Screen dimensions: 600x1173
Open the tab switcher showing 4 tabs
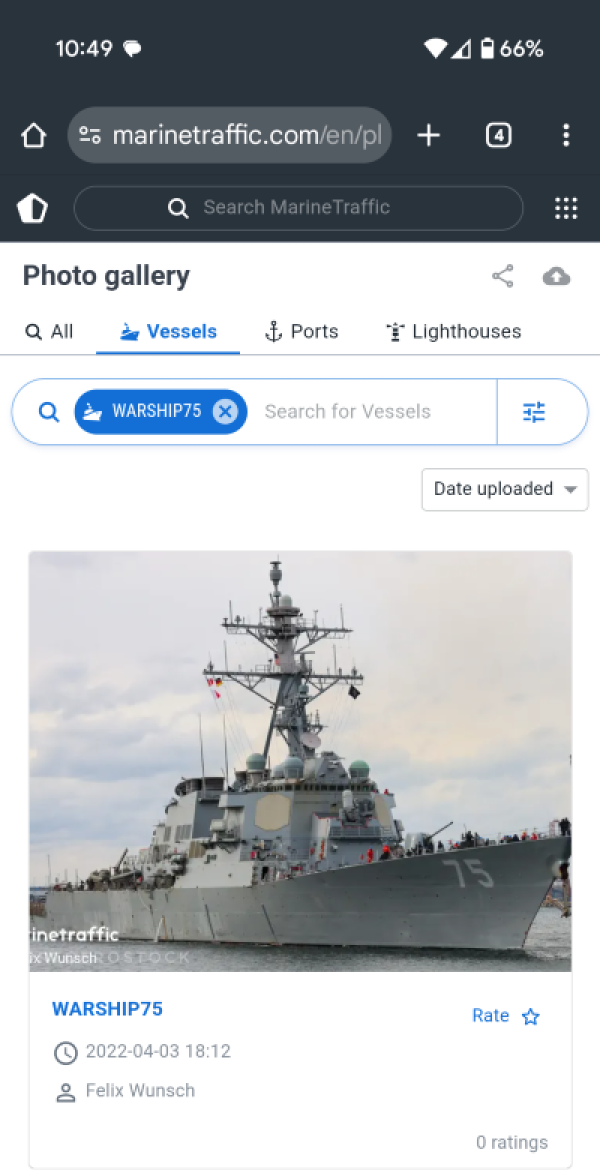point(498,136)
